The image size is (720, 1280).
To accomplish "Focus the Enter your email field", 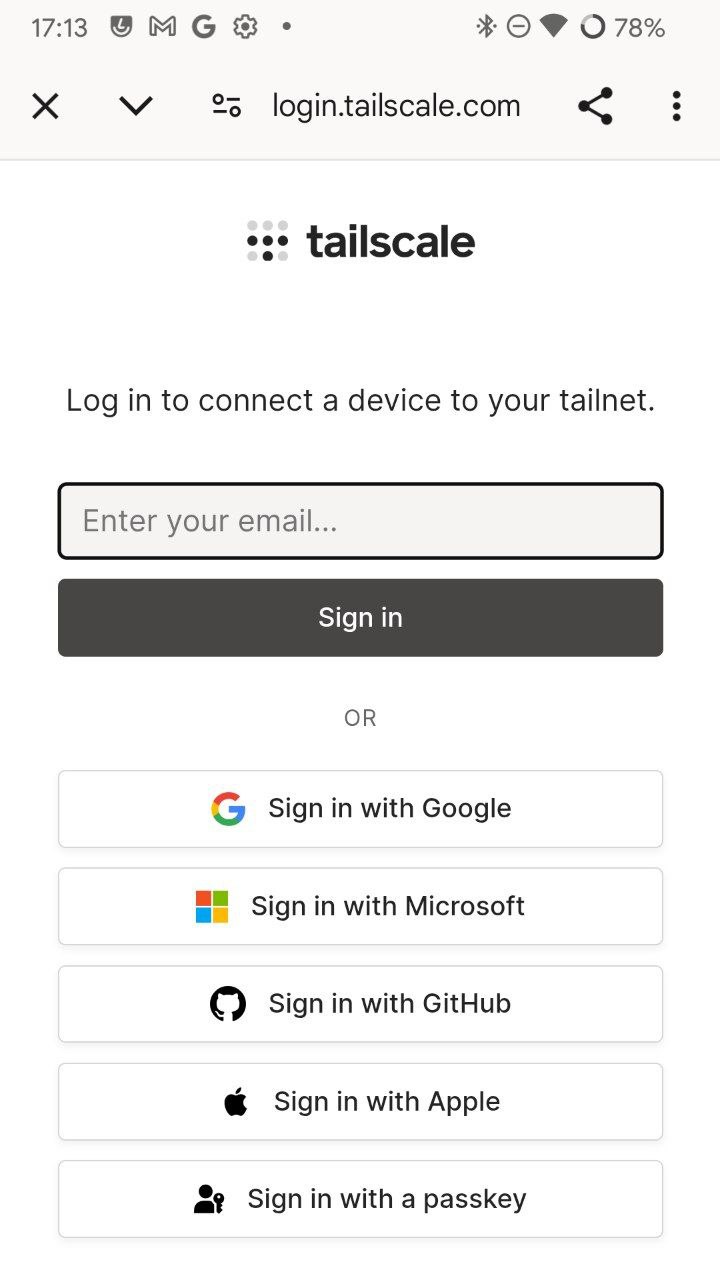I will tap(360, 521).
